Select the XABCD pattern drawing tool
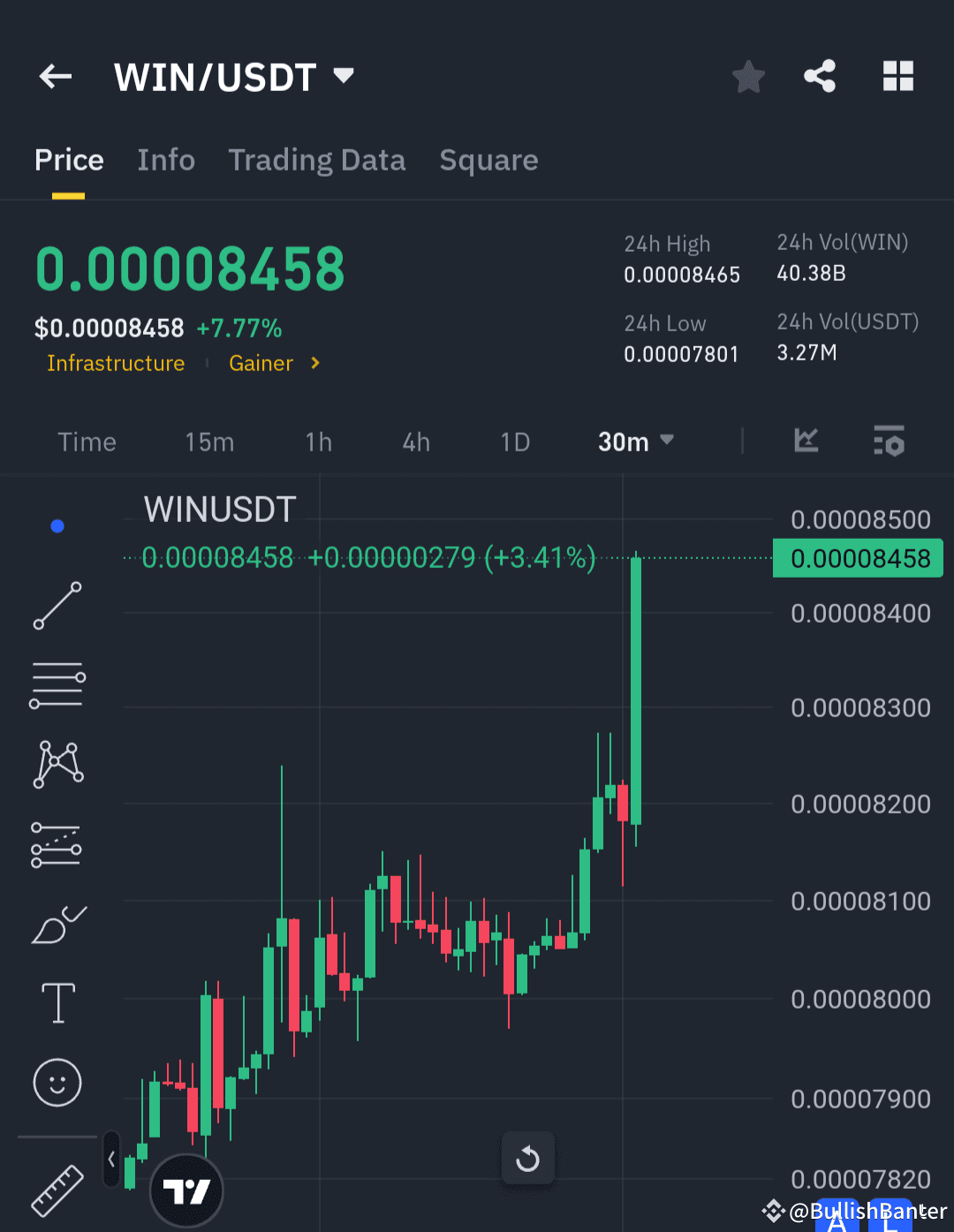This screenshot has width=954, height=1232. (57, 764)
